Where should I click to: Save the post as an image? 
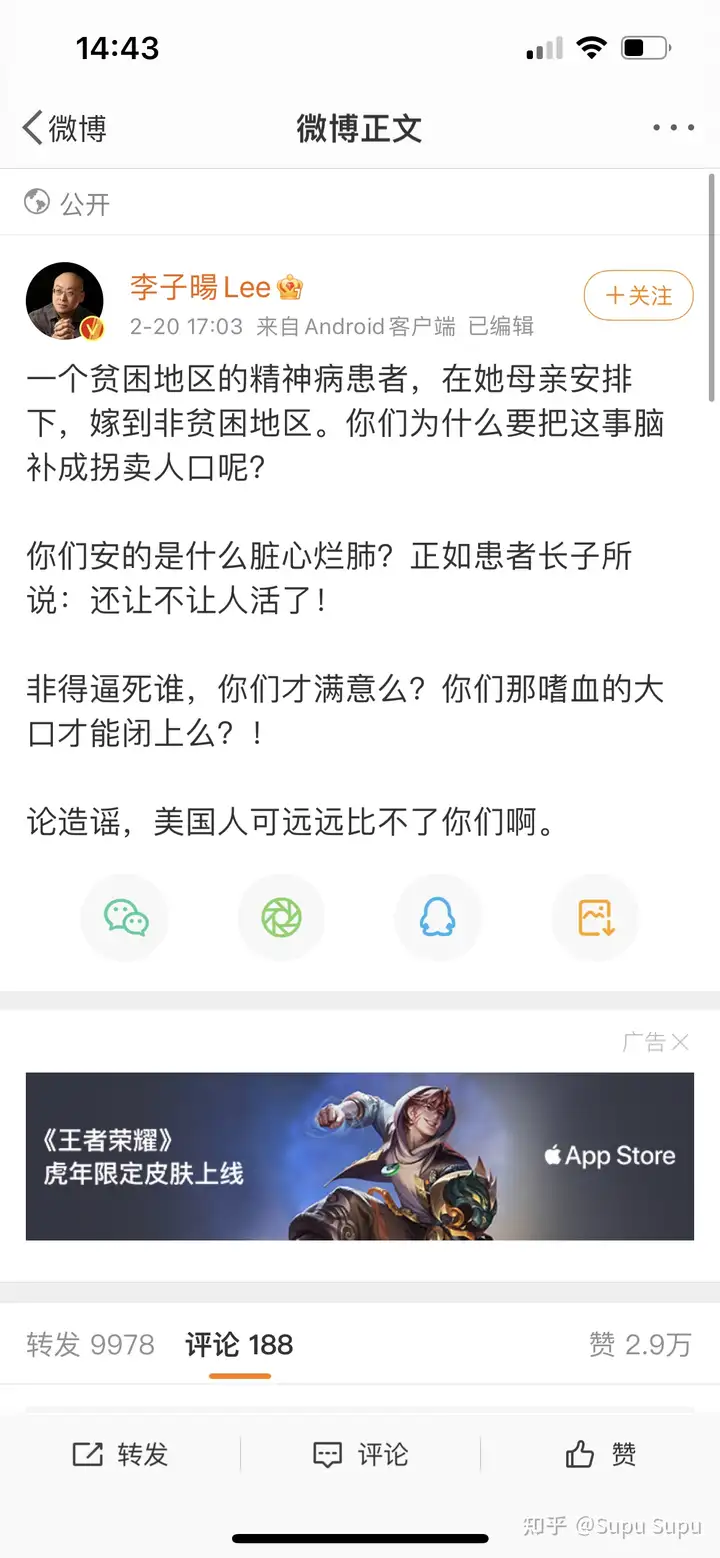tap(595, 917)
